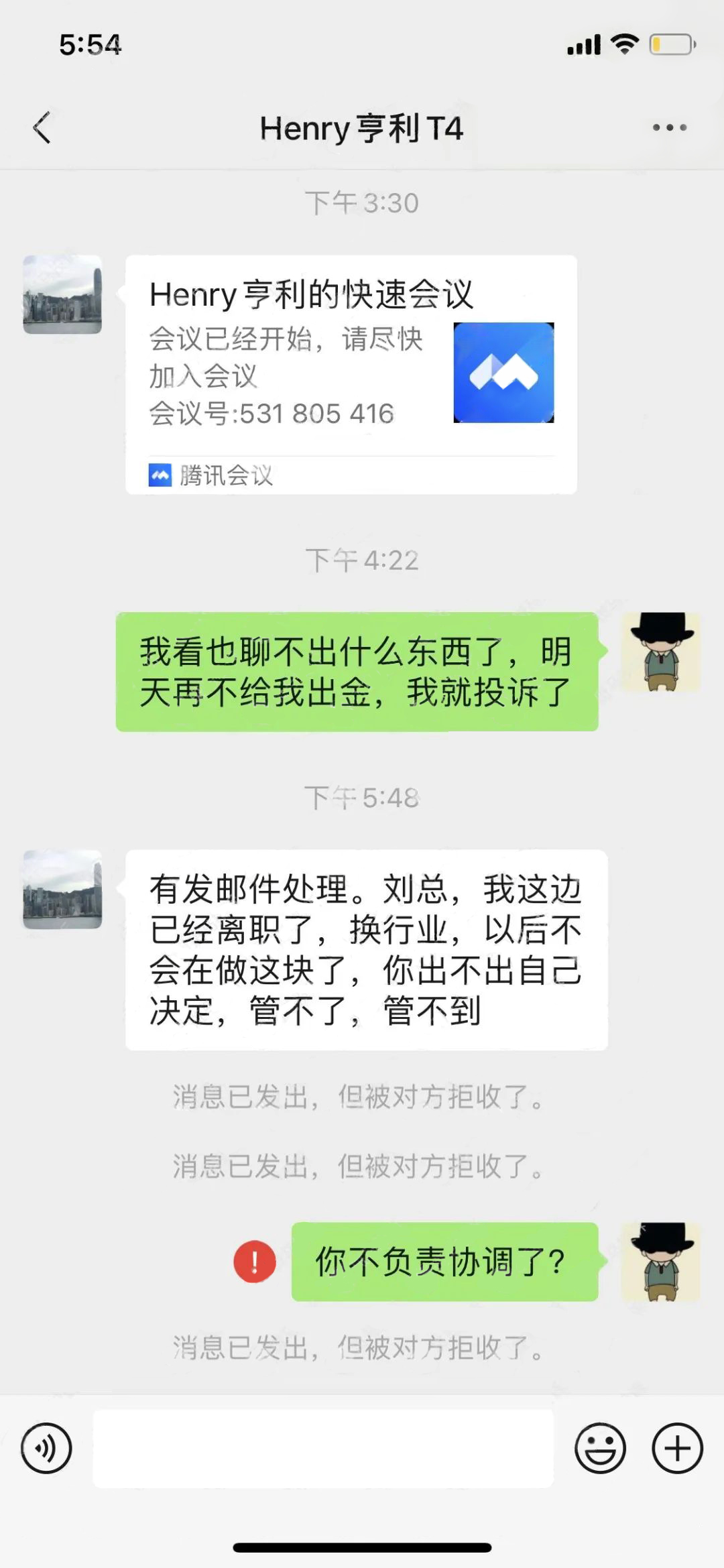
Task: Open the Tencent Meeting invitation card
Action: tap(351, 374)
